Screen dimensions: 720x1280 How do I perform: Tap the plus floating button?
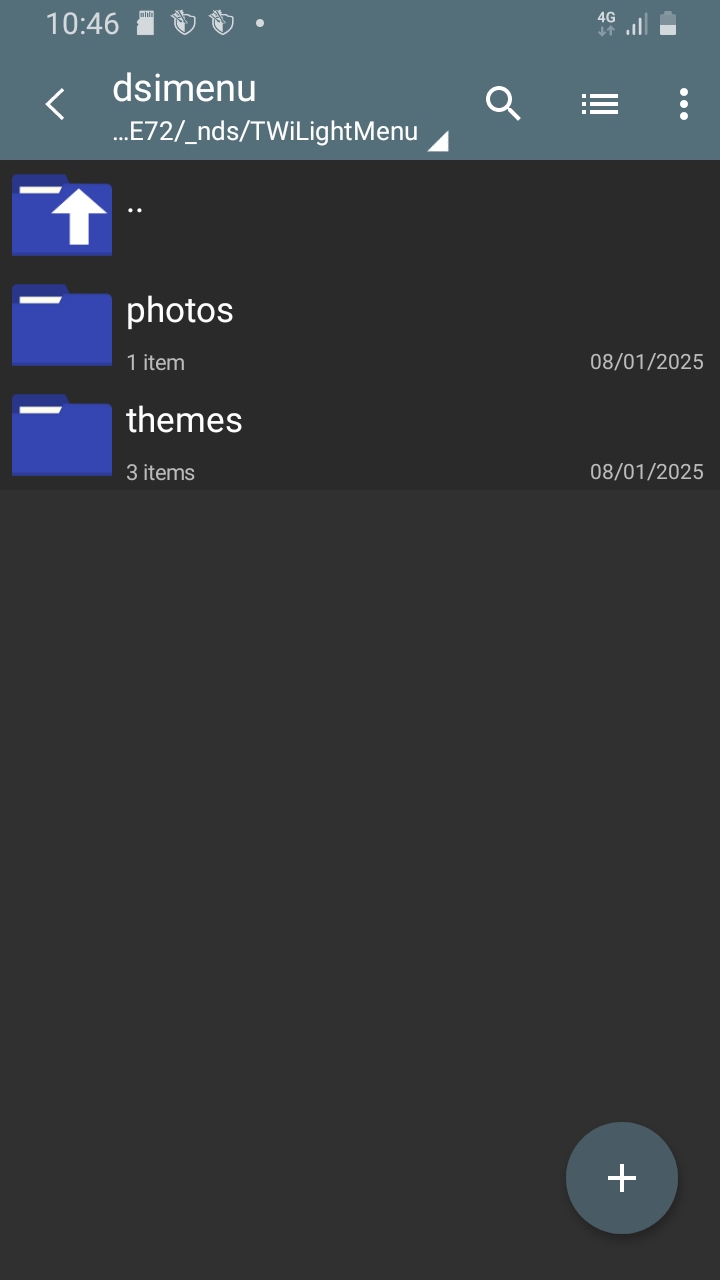click(x=622, y=1178)
